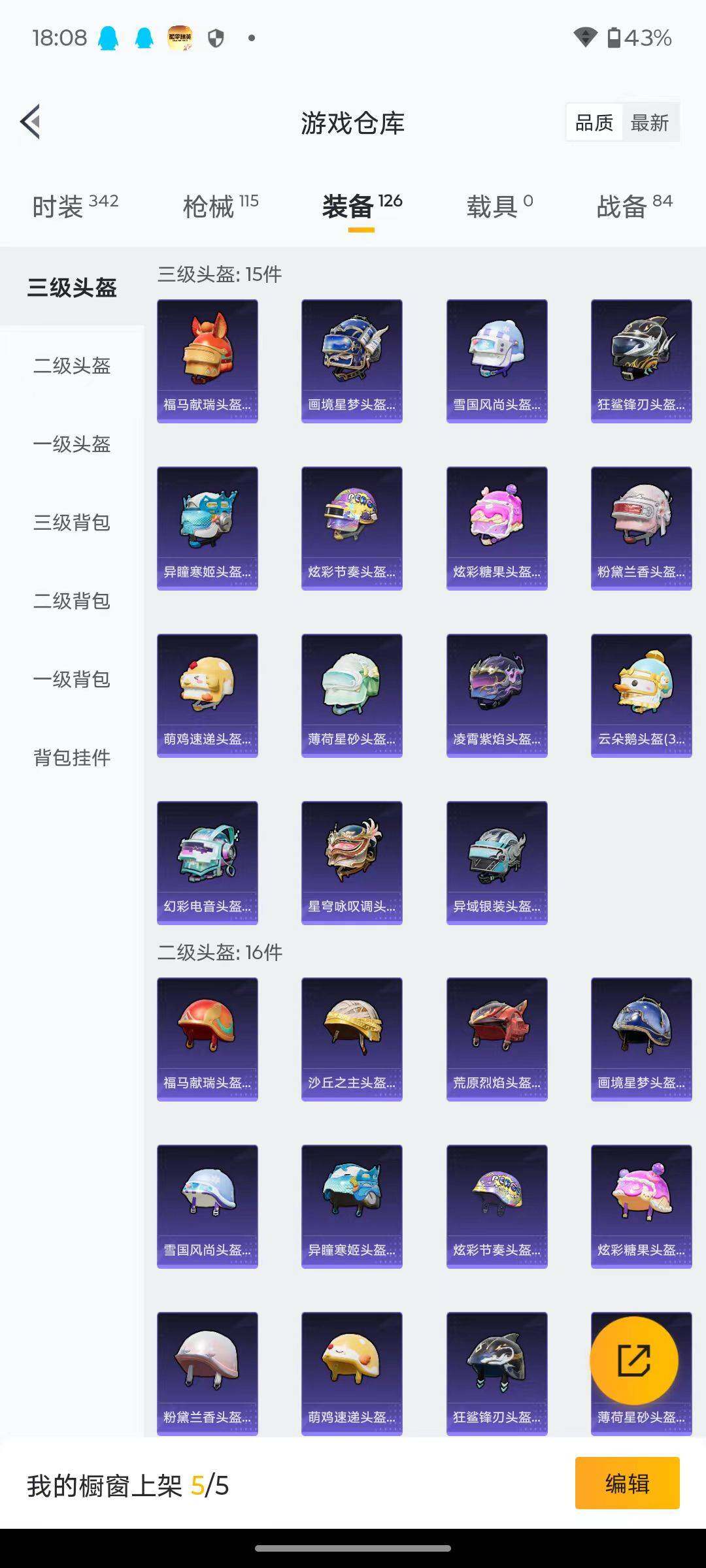Screen dimensions: 706x1568
Task: Jump to 三级背包 category
Action: [72, 523]
